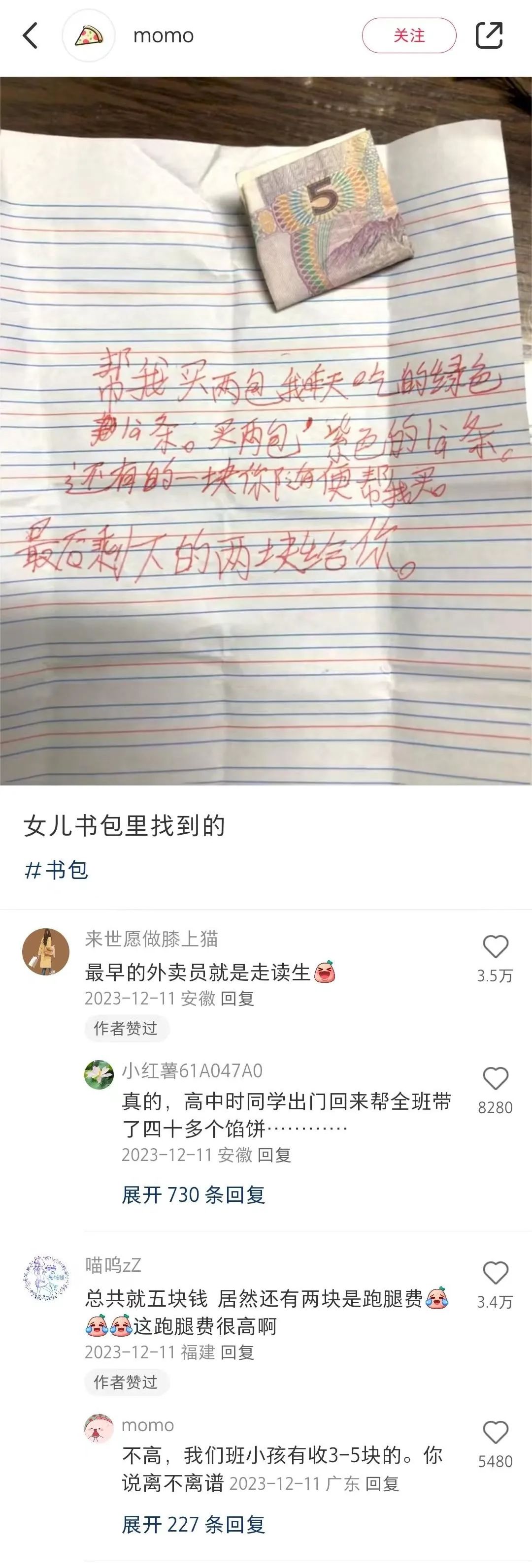532x1568 pixels.
Task: Like momo's reply about 3-5块
Action: 495,1433
